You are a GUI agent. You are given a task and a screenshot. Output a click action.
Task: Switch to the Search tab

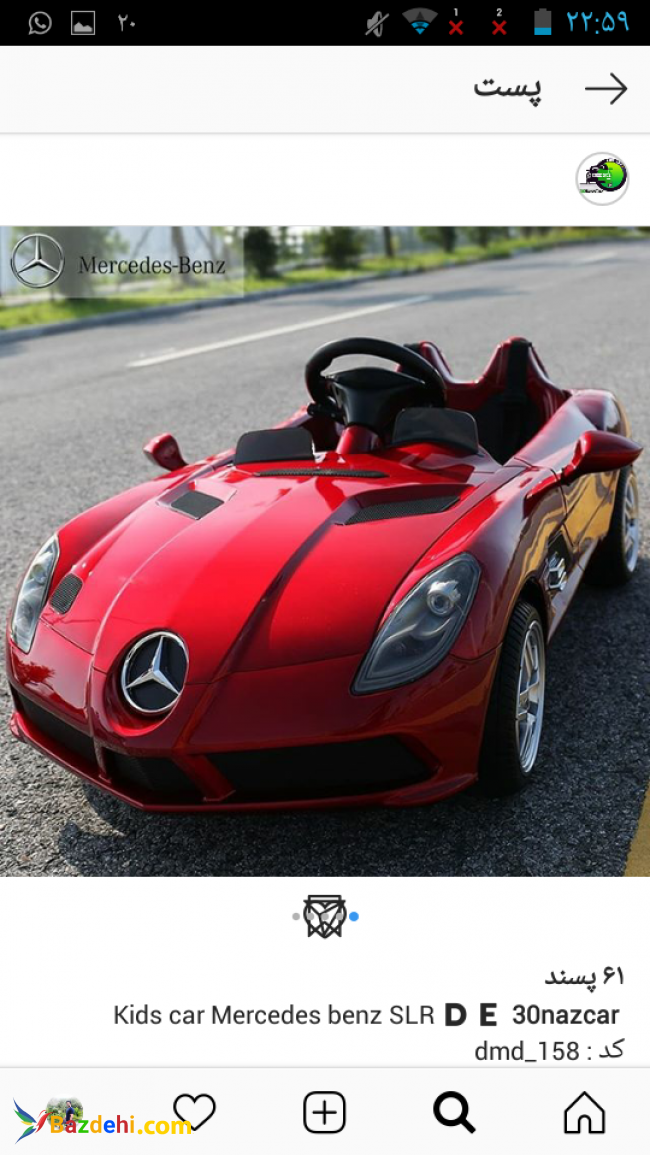pos(454,1112)
